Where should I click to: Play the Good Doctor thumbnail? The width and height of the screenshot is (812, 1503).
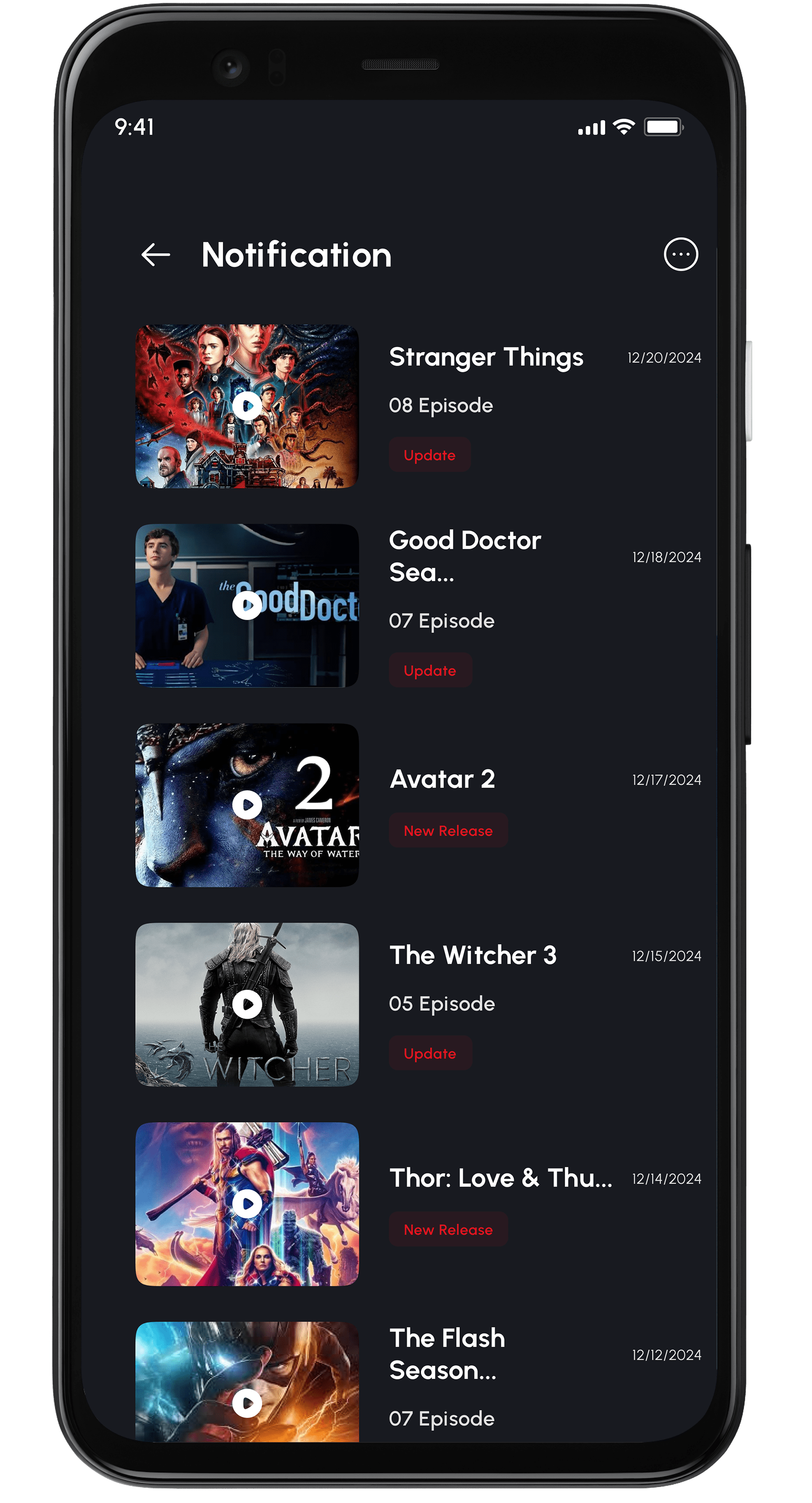tap(247, 605)
